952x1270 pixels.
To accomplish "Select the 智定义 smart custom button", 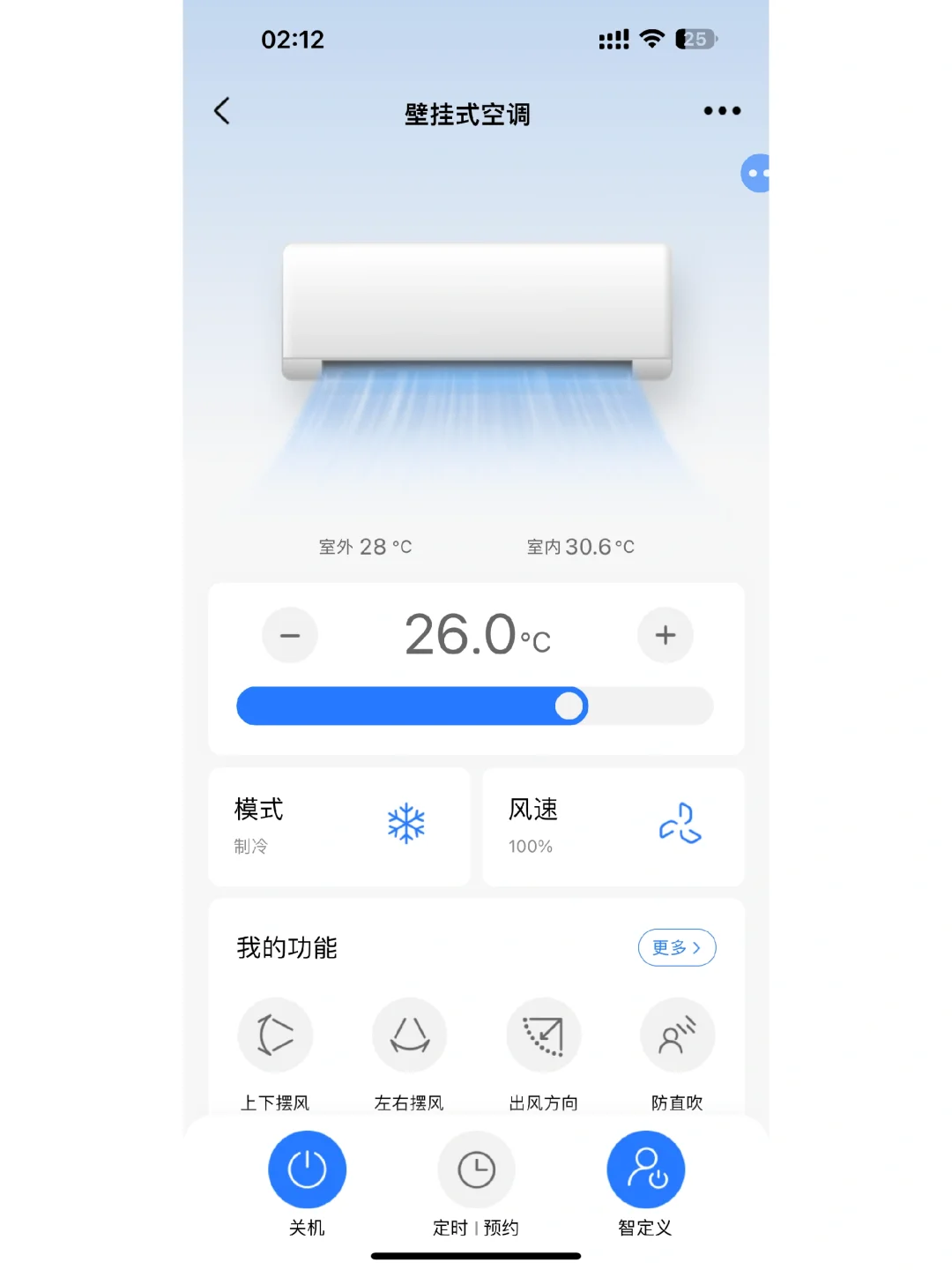I will [x=645, y=1170].
